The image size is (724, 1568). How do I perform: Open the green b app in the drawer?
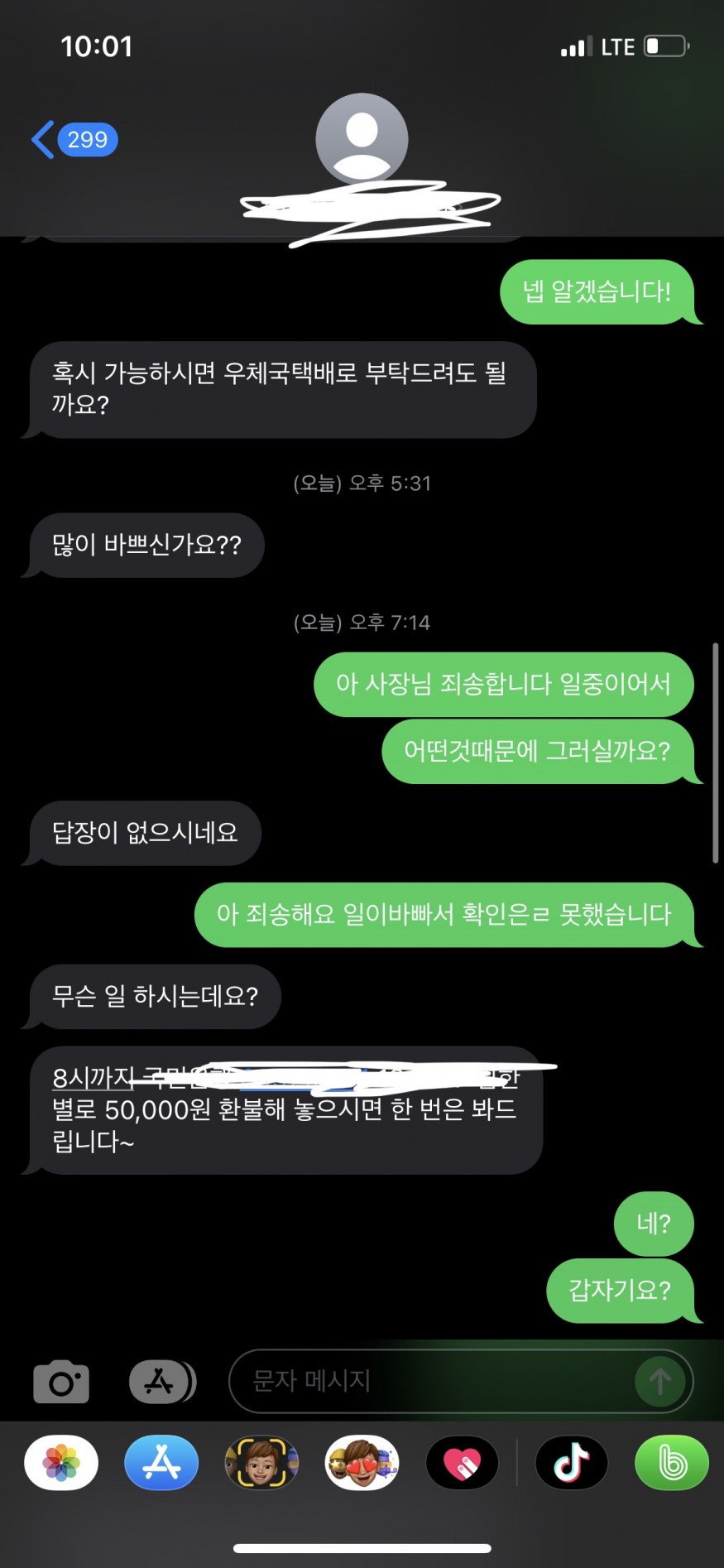tap(671, 1463)
